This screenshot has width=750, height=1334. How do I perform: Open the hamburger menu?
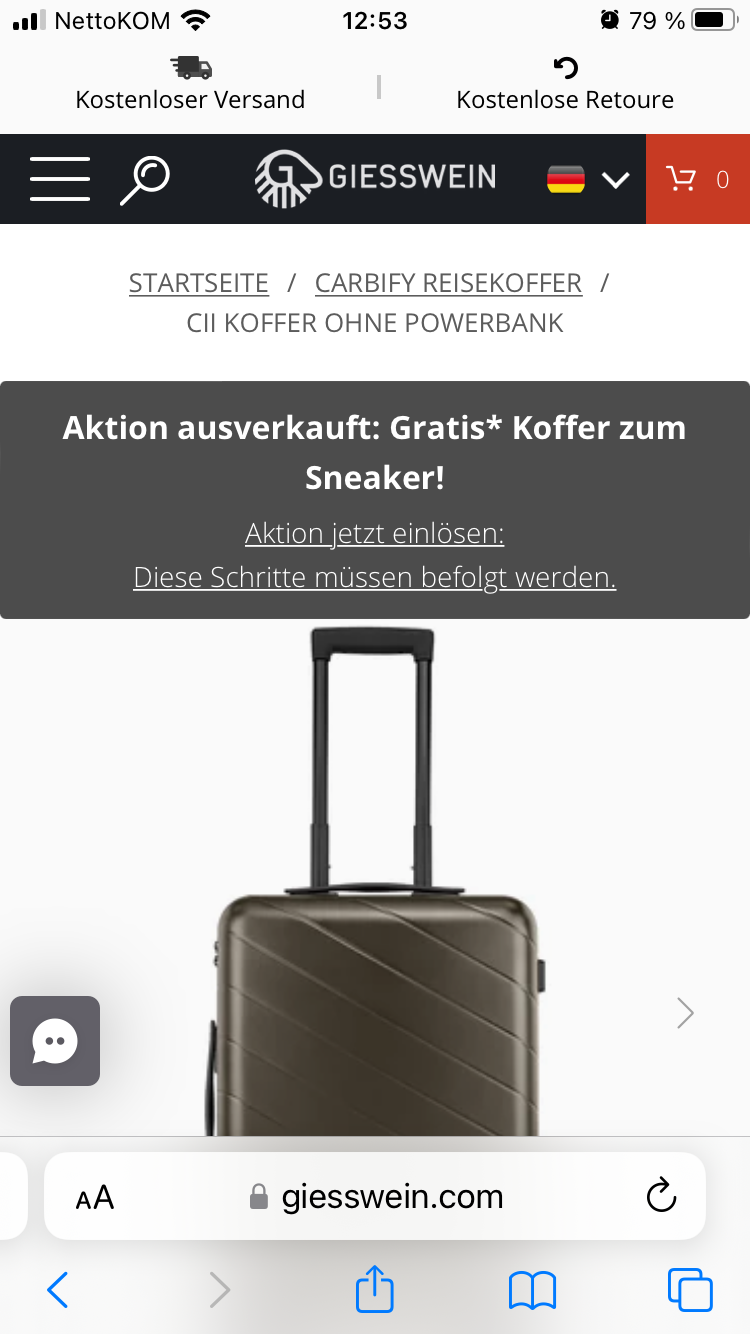60,179
